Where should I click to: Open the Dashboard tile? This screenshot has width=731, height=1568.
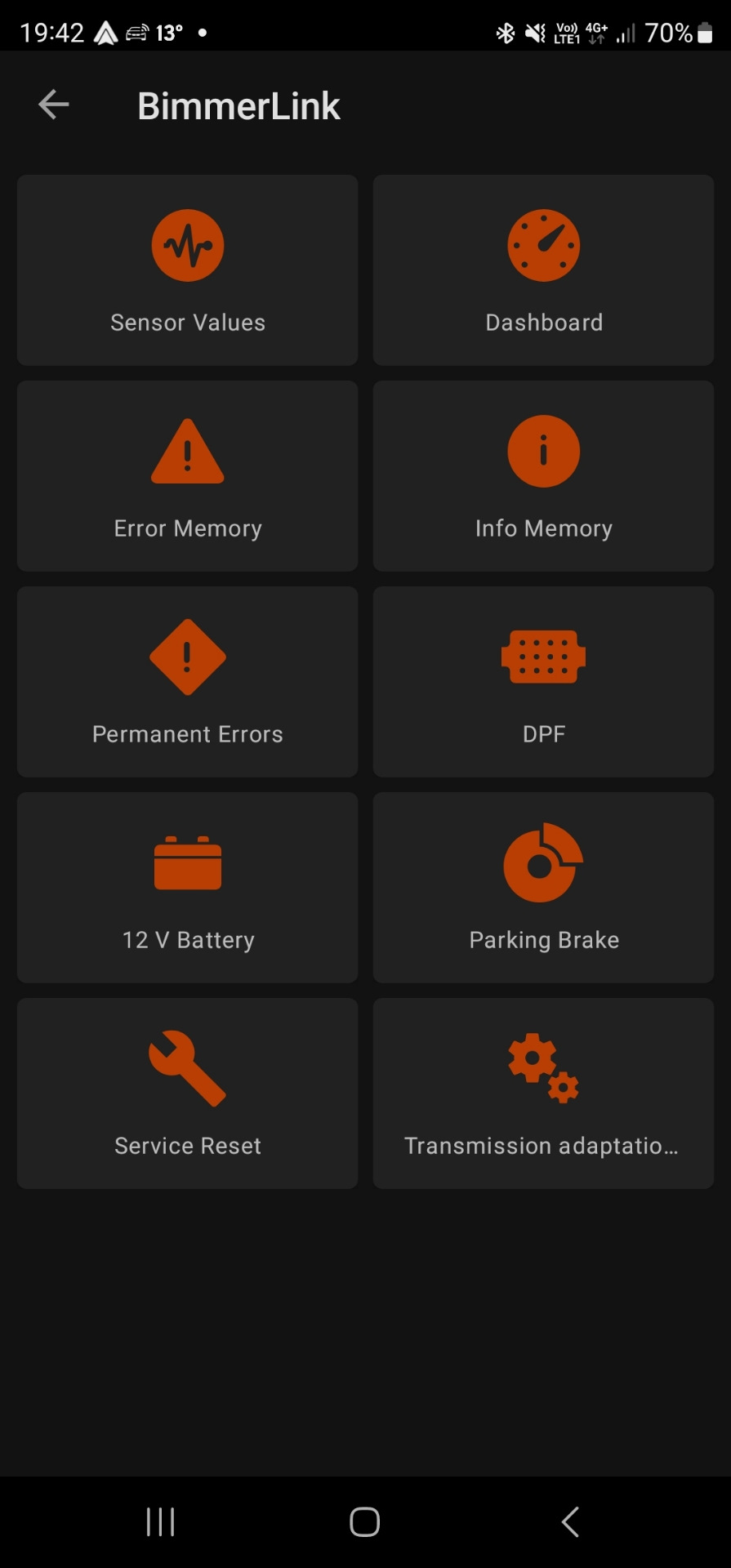pyautogui.click(x=543, y=269)
